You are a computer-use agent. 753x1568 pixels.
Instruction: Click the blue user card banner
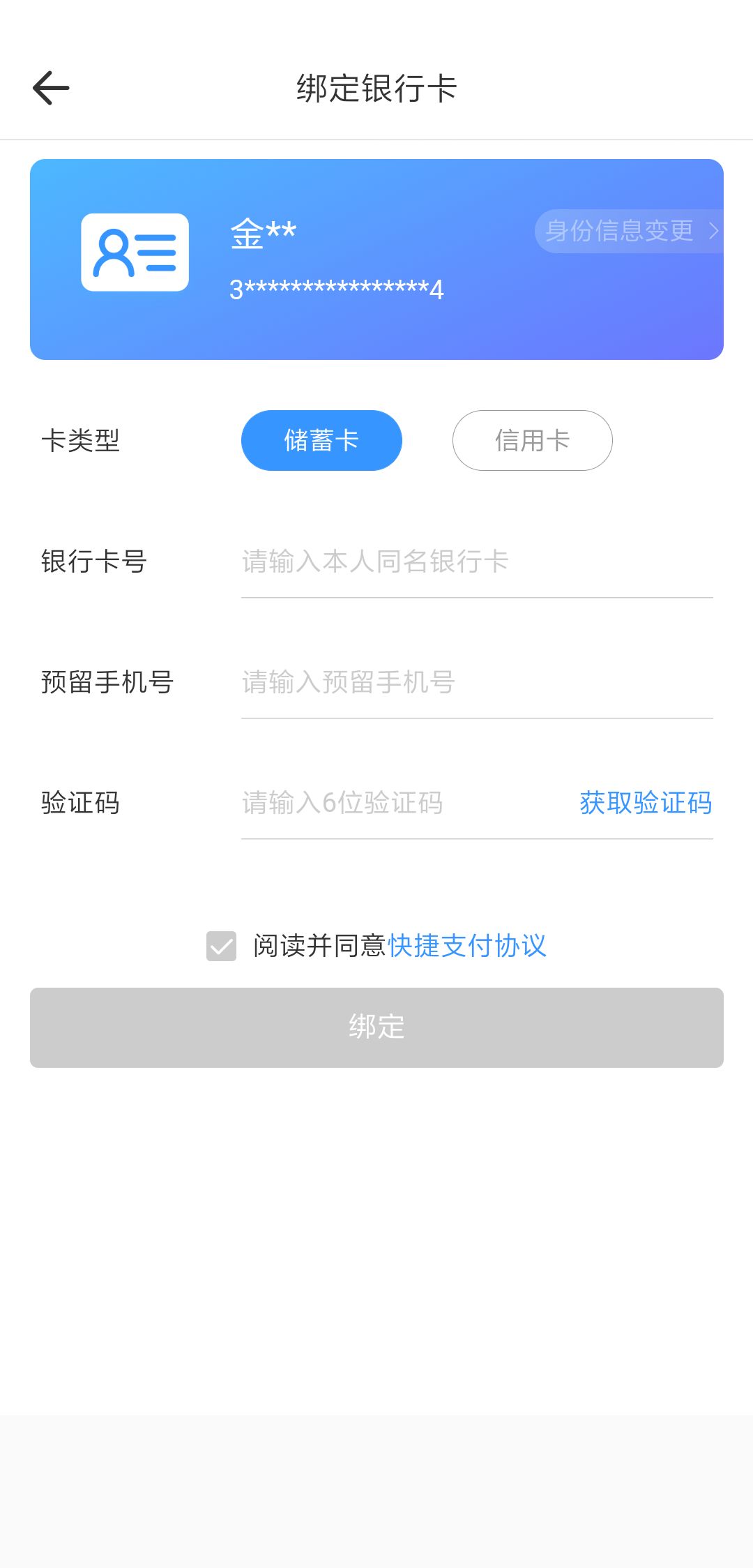pos(376,258)
